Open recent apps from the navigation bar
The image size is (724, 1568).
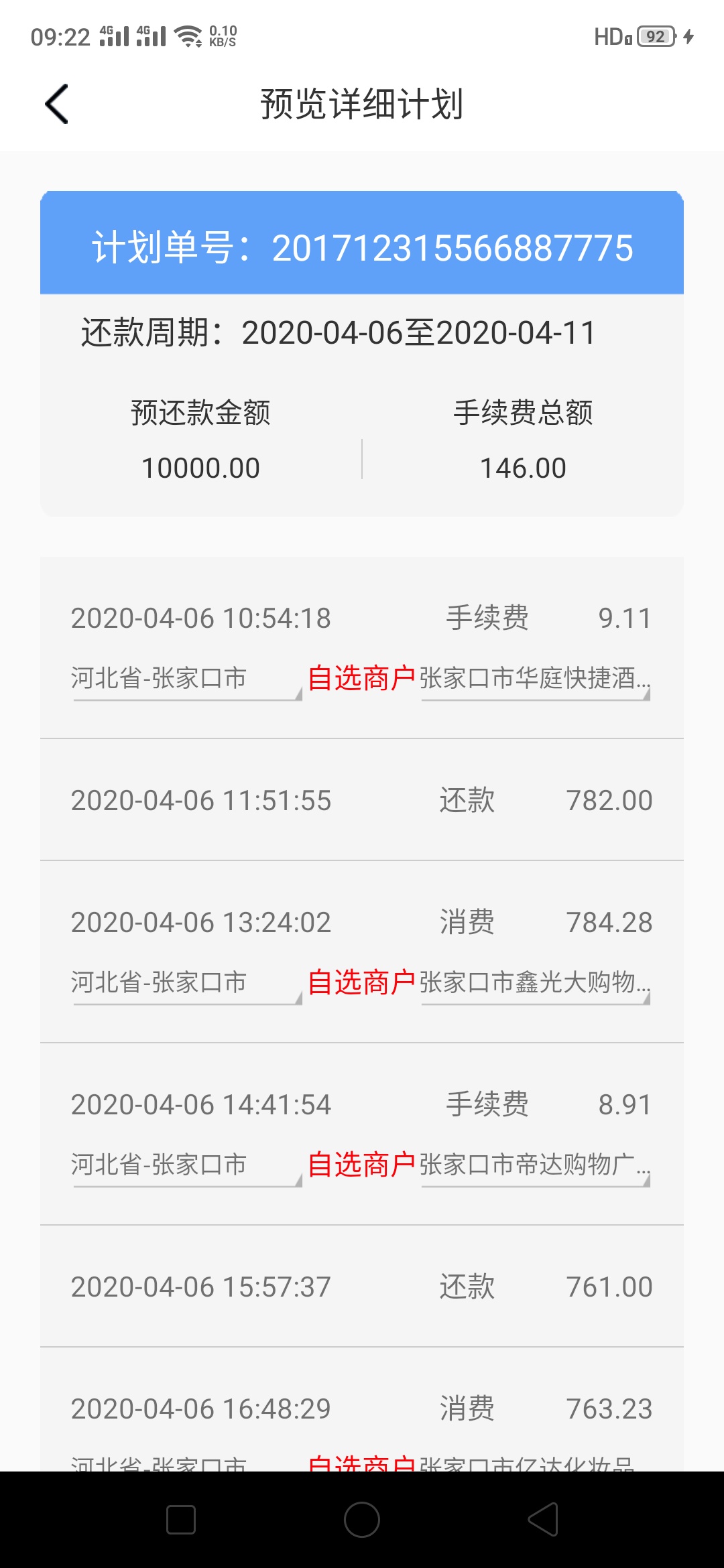[181, 1519]
